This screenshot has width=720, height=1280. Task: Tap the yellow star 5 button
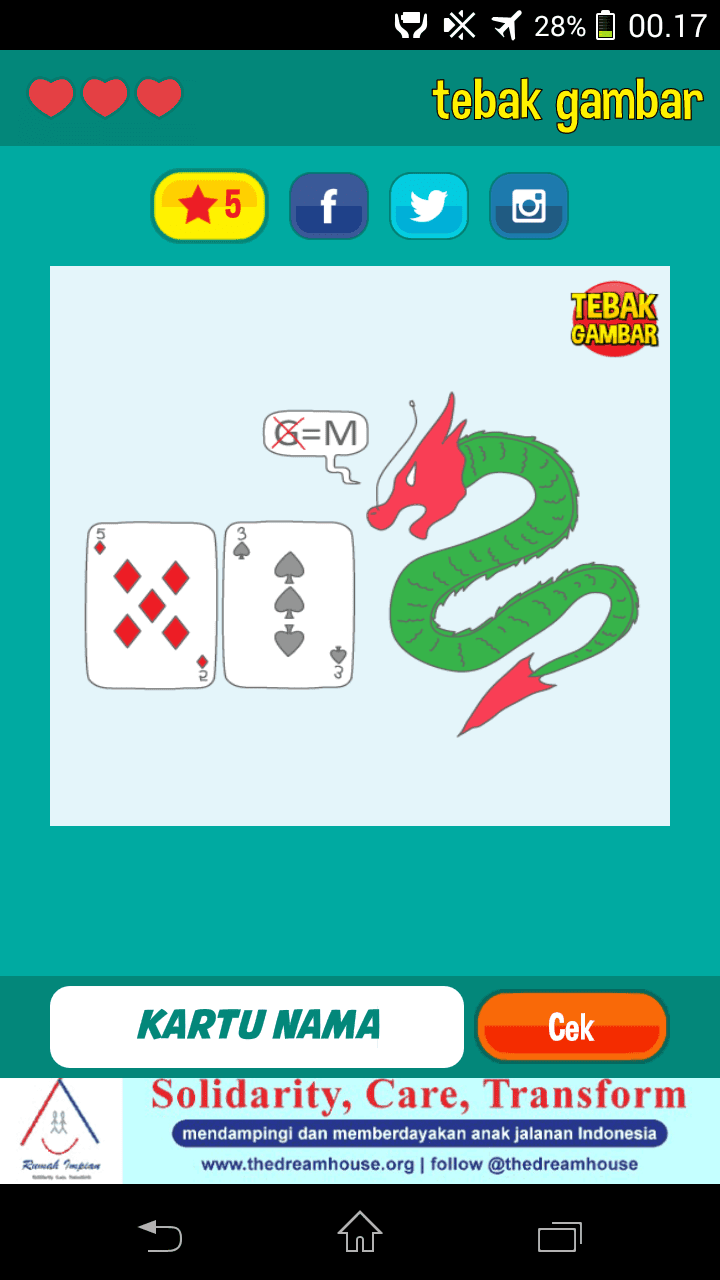pyautogui.click(x=210, y=206)
